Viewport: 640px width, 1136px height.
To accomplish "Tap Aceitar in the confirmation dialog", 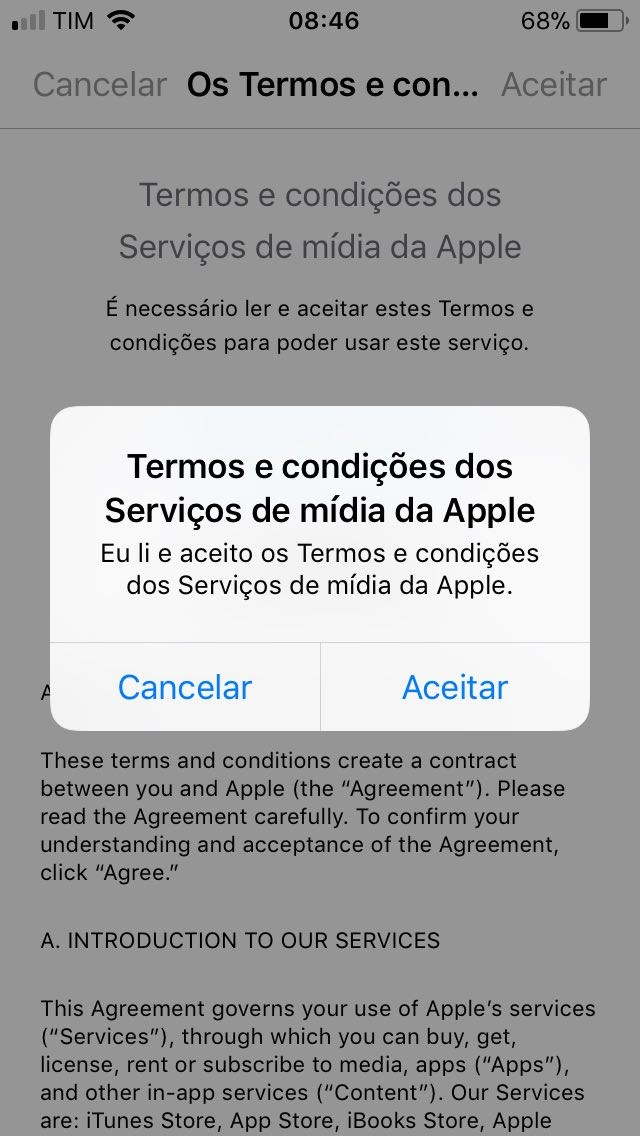I will 455,687.
